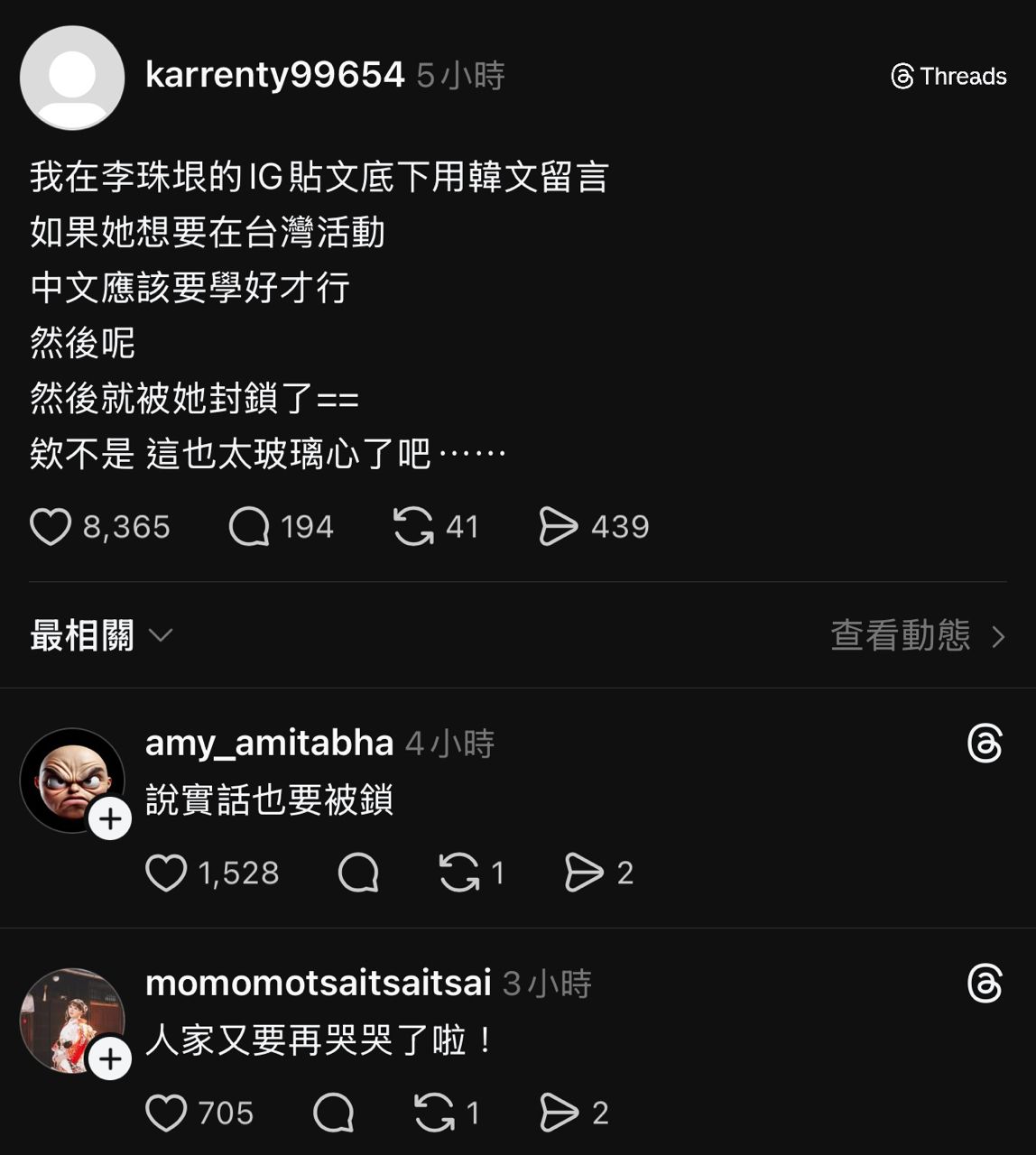Open karrenty99654's profile picture
This screenshot has width=1036, height=1155.
pos(72,78)
